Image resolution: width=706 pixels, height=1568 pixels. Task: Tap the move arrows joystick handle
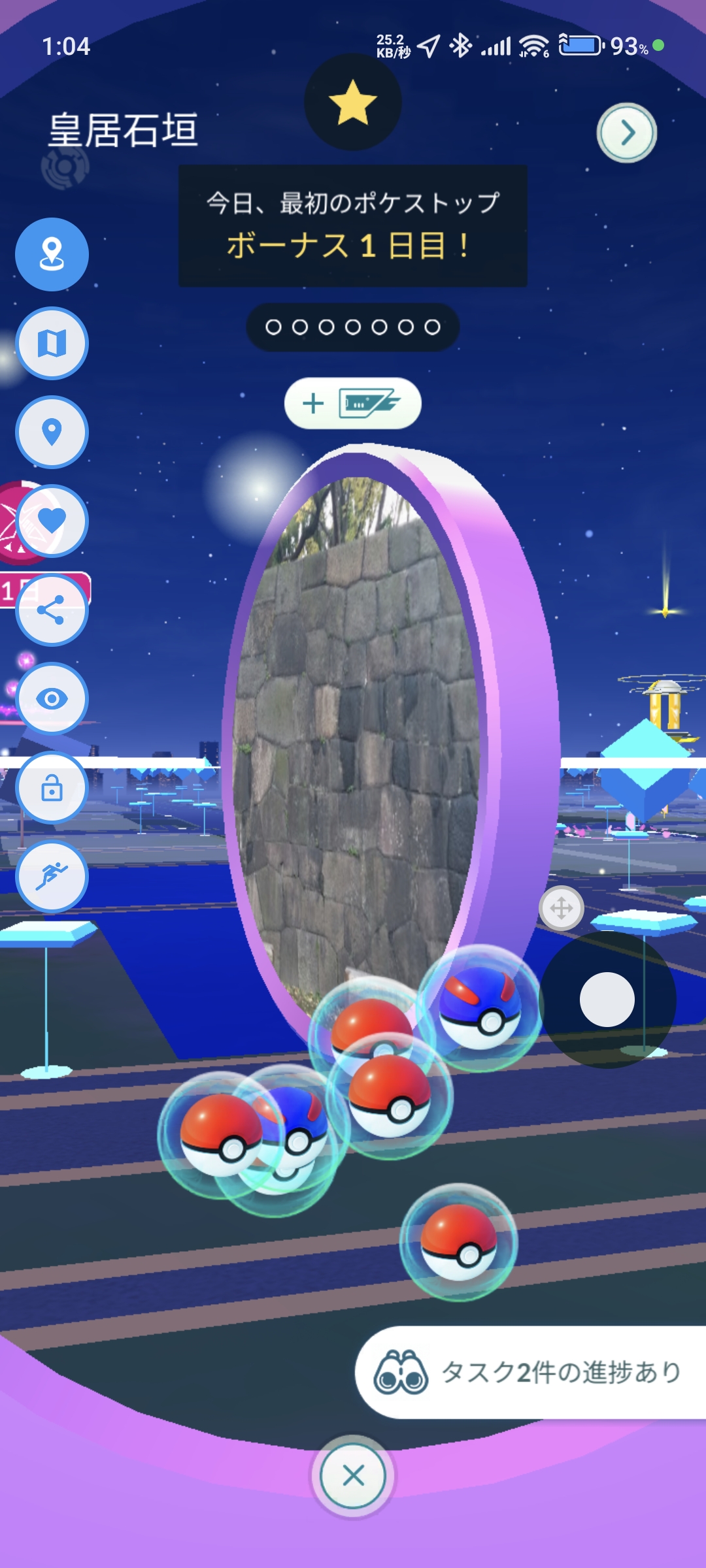point(562,908)
